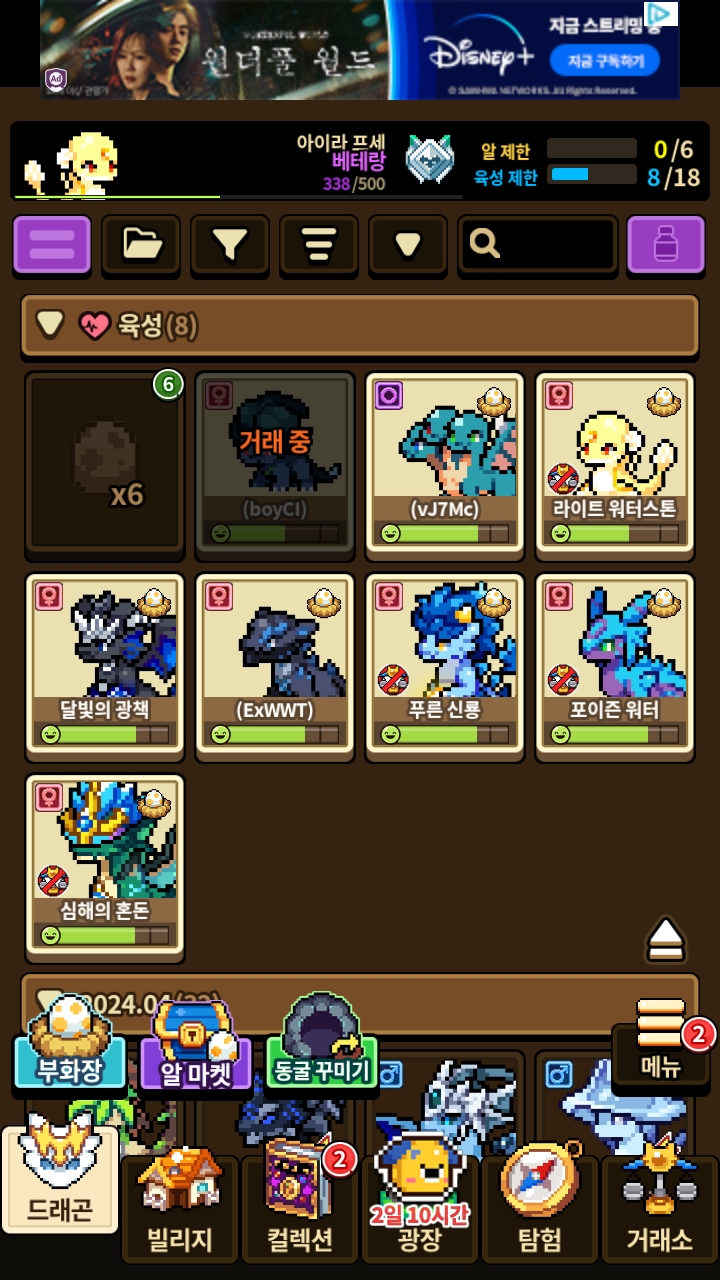720x1280 pixels.
Task: Tap the scroll-to-top eject arrow
Action: (665, 940)
